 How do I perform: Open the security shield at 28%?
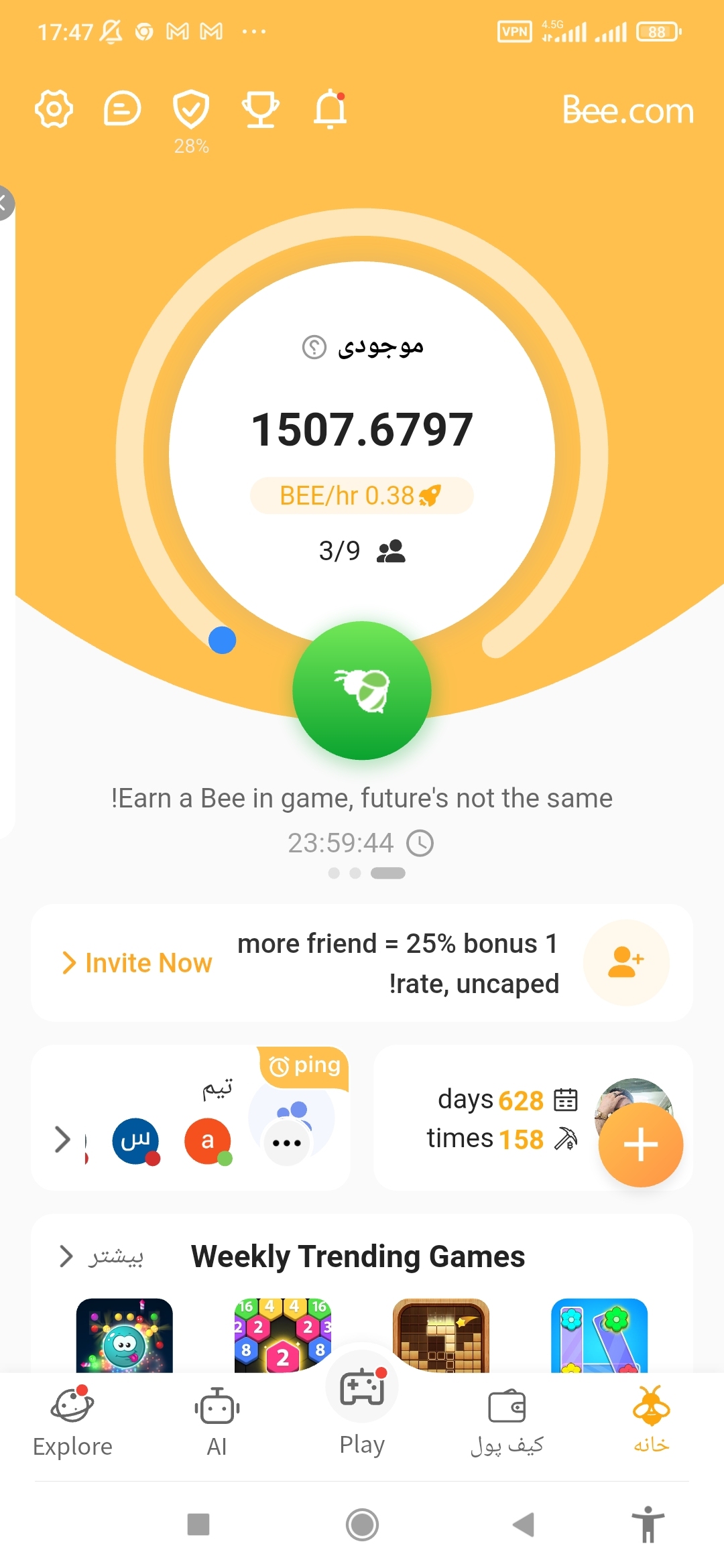tap(191, 110)
